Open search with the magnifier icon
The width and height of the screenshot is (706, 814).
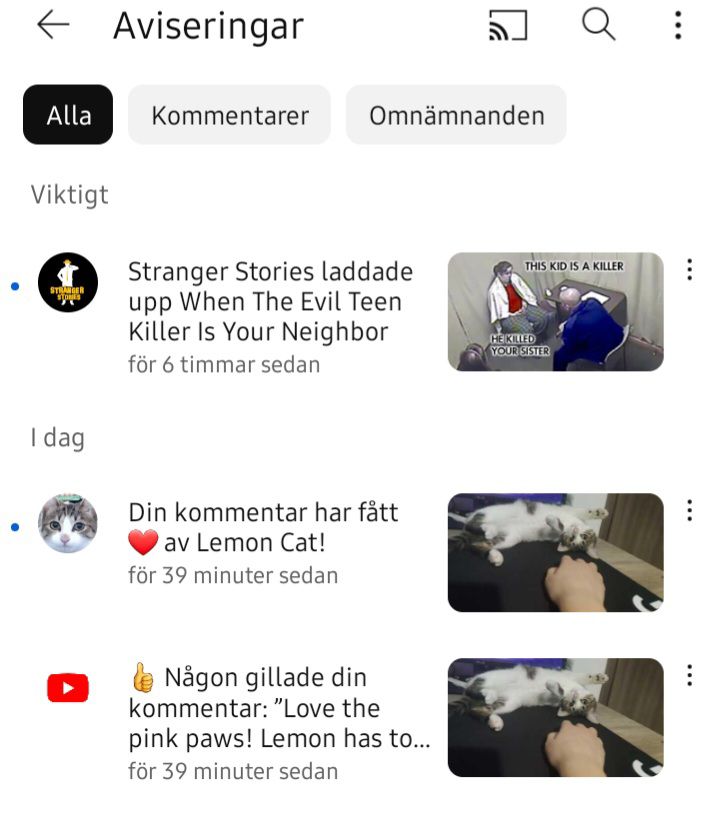(598, 26)
